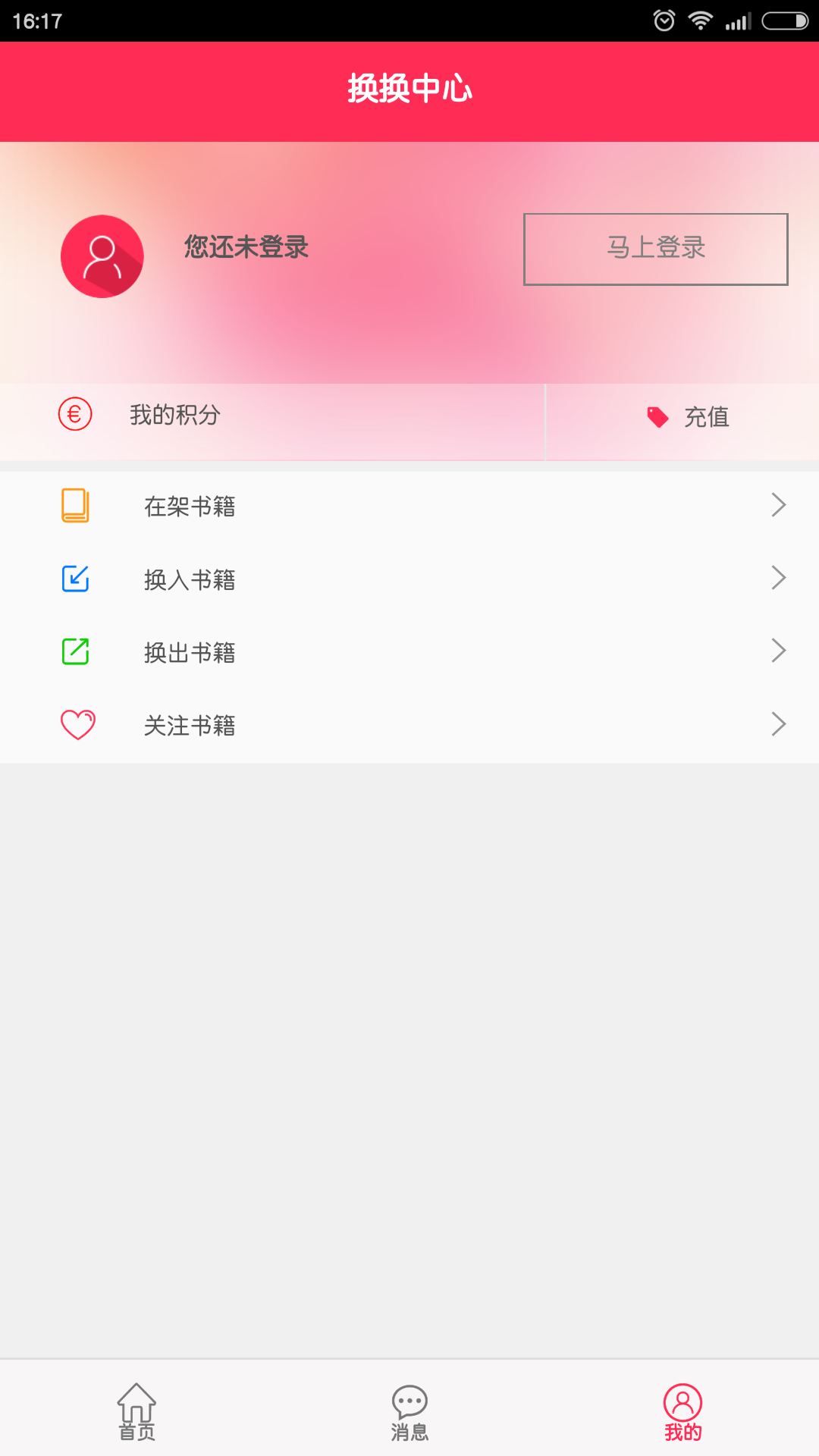Expand the 在架书籍 row chevron
Screen dimensions: 819x1456
tap(780, 505)
